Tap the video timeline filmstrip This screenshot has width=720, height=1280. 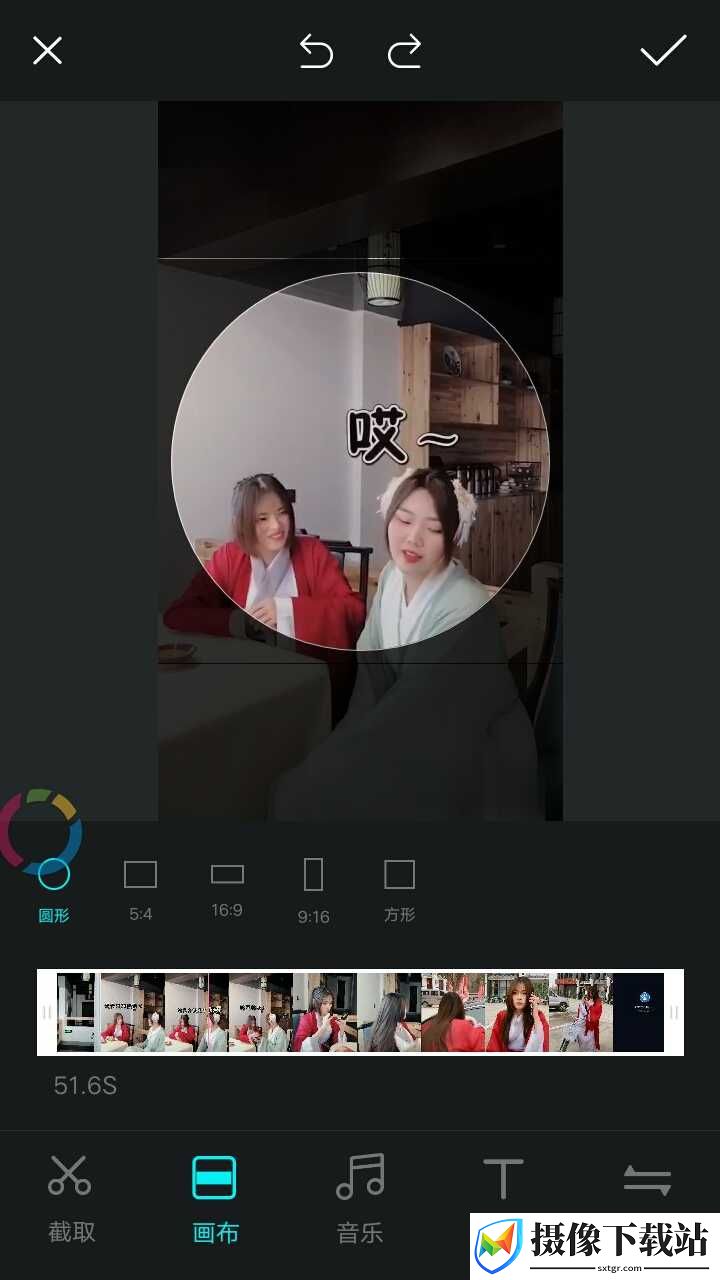click(360, 1012)
